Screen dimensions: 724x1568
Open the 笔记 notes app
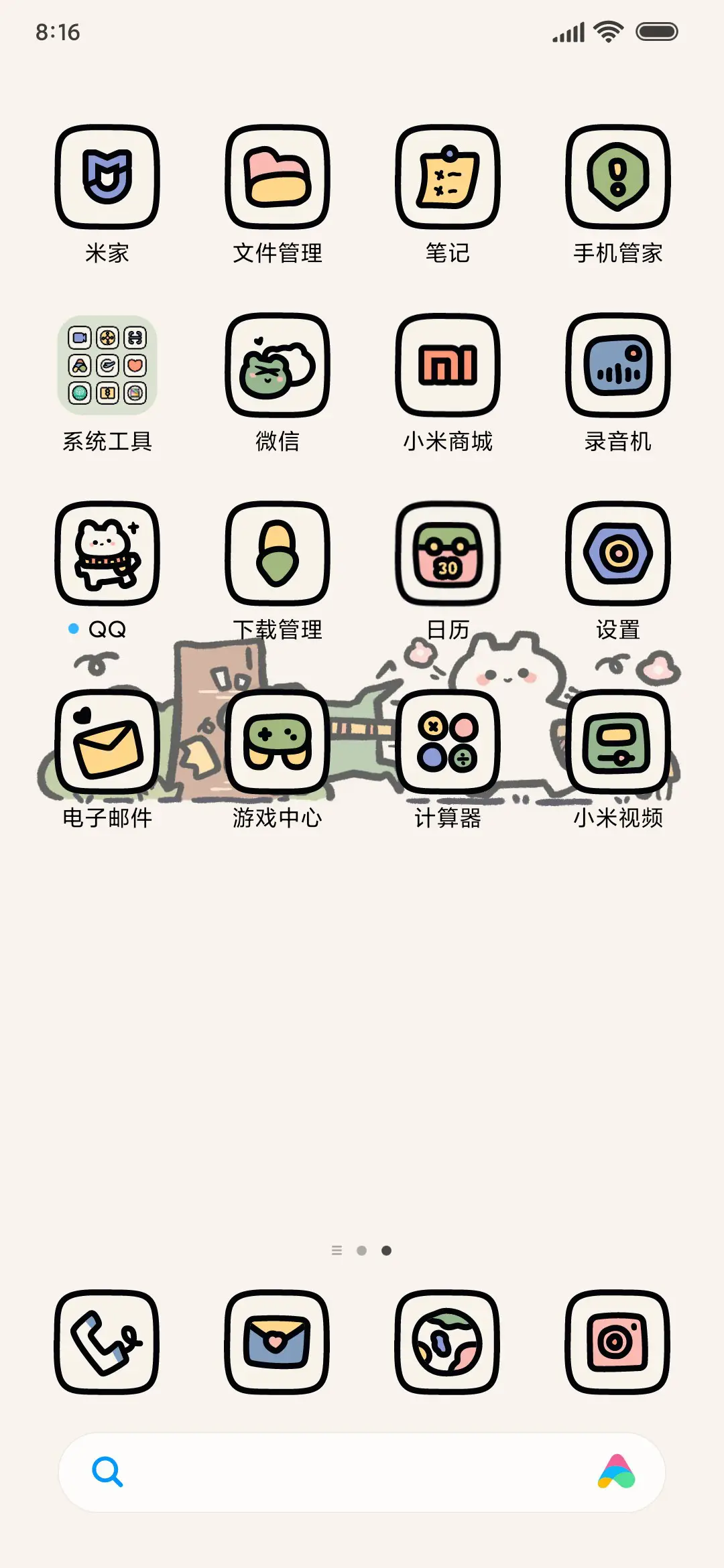447,176
